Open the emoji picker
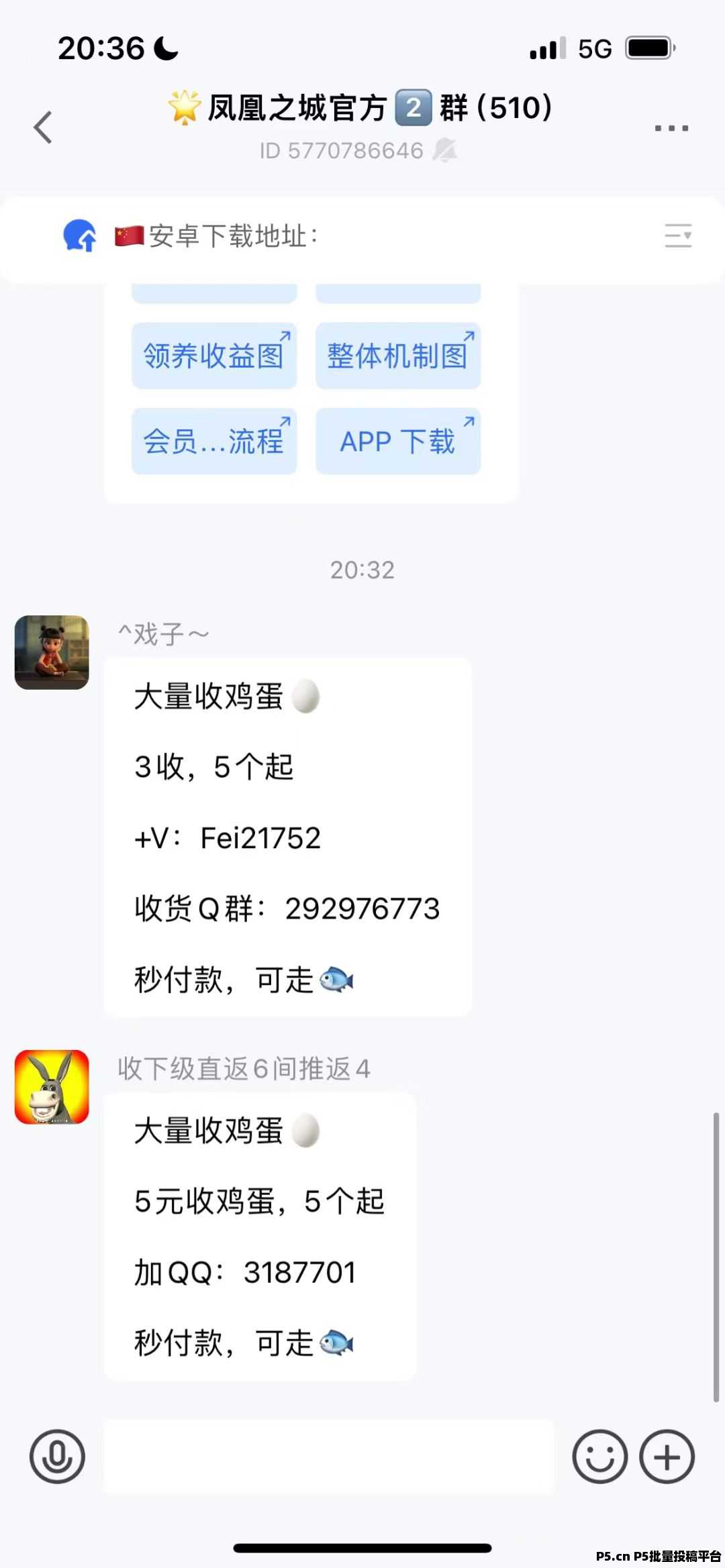Screen dimensions: 725x1568 click(x=599, y=1457)
